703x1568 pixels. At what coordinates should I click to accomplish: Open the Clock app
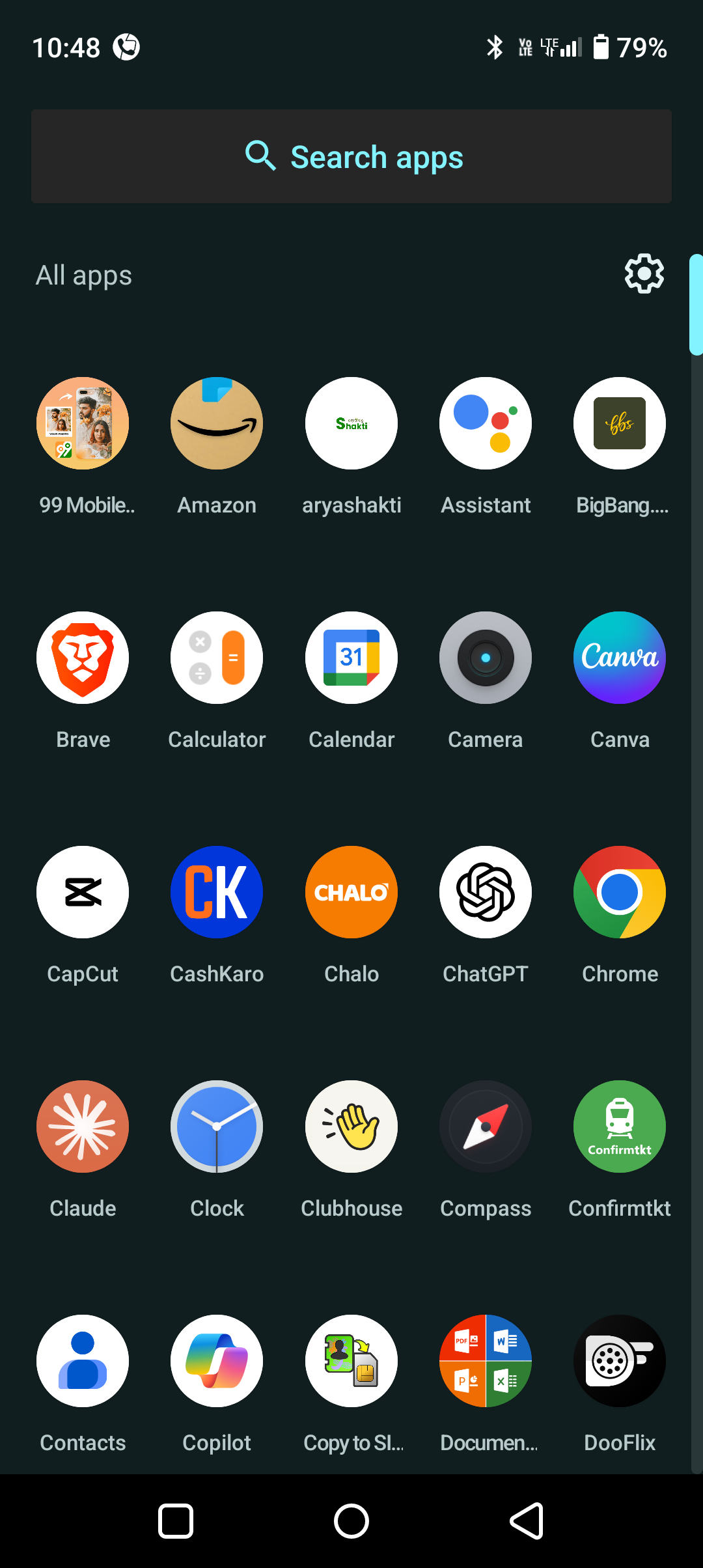(217, 1127)
